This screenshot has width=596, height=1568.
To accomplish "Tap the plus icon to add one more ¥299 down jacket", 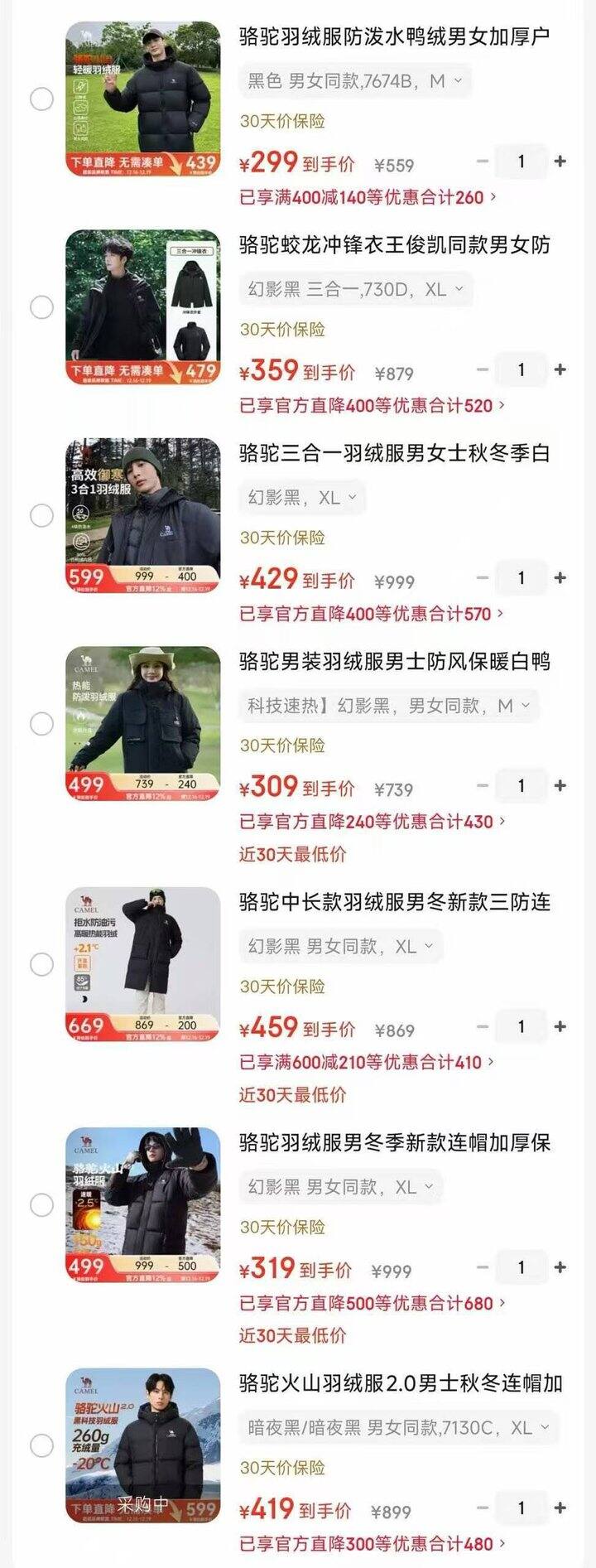I will click(x=562, y=162).
